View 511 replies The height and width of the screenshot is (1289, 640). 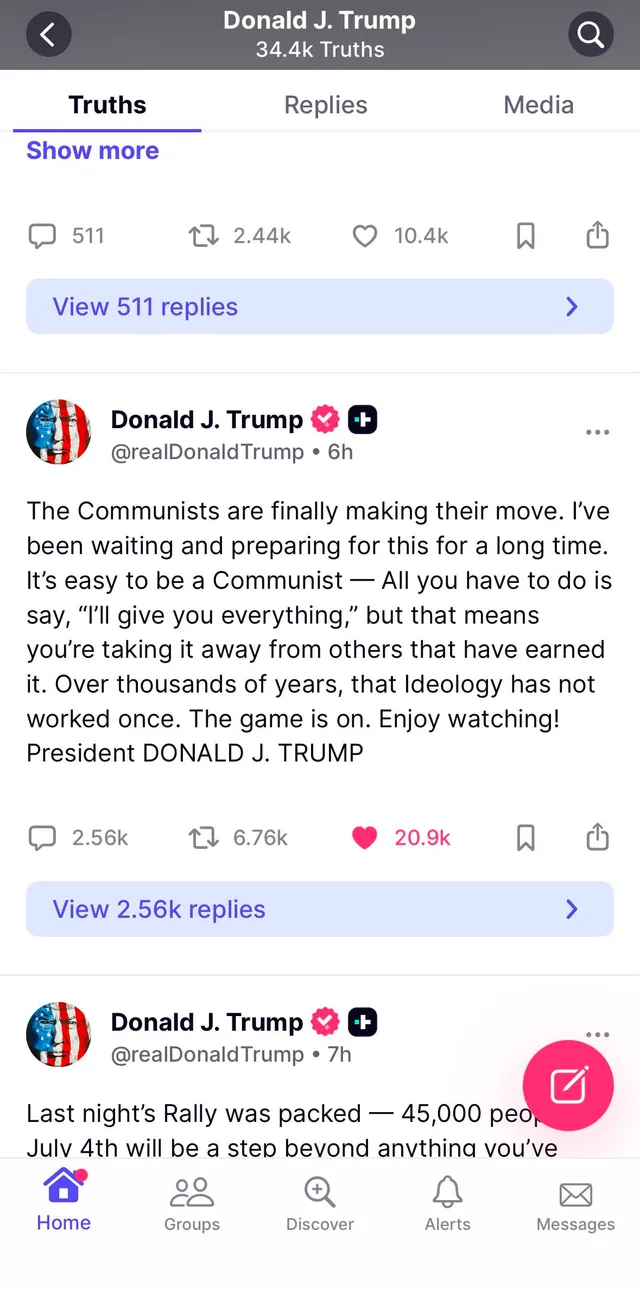320,306
